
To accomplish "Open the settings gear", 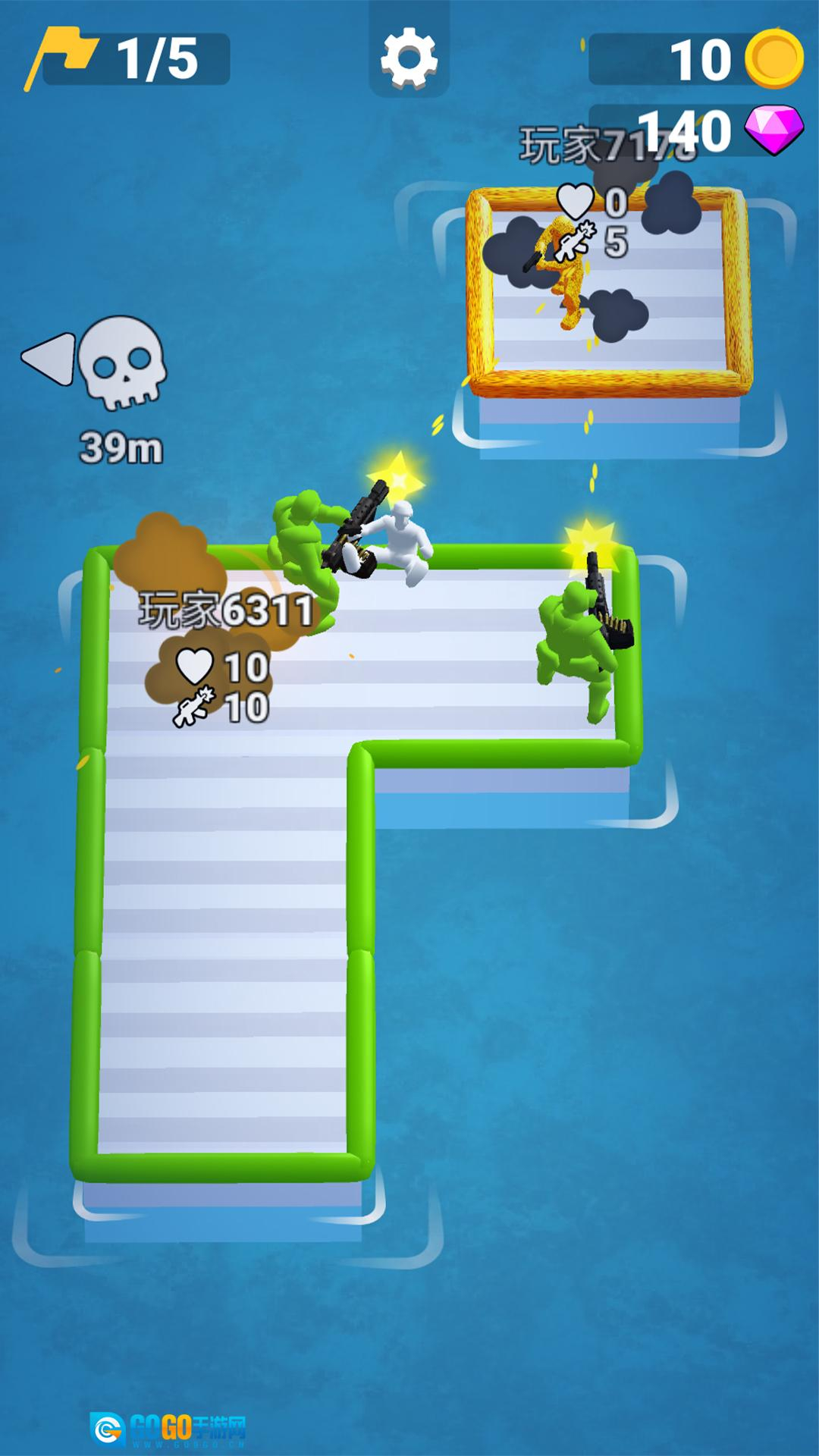I will (409, 58).
